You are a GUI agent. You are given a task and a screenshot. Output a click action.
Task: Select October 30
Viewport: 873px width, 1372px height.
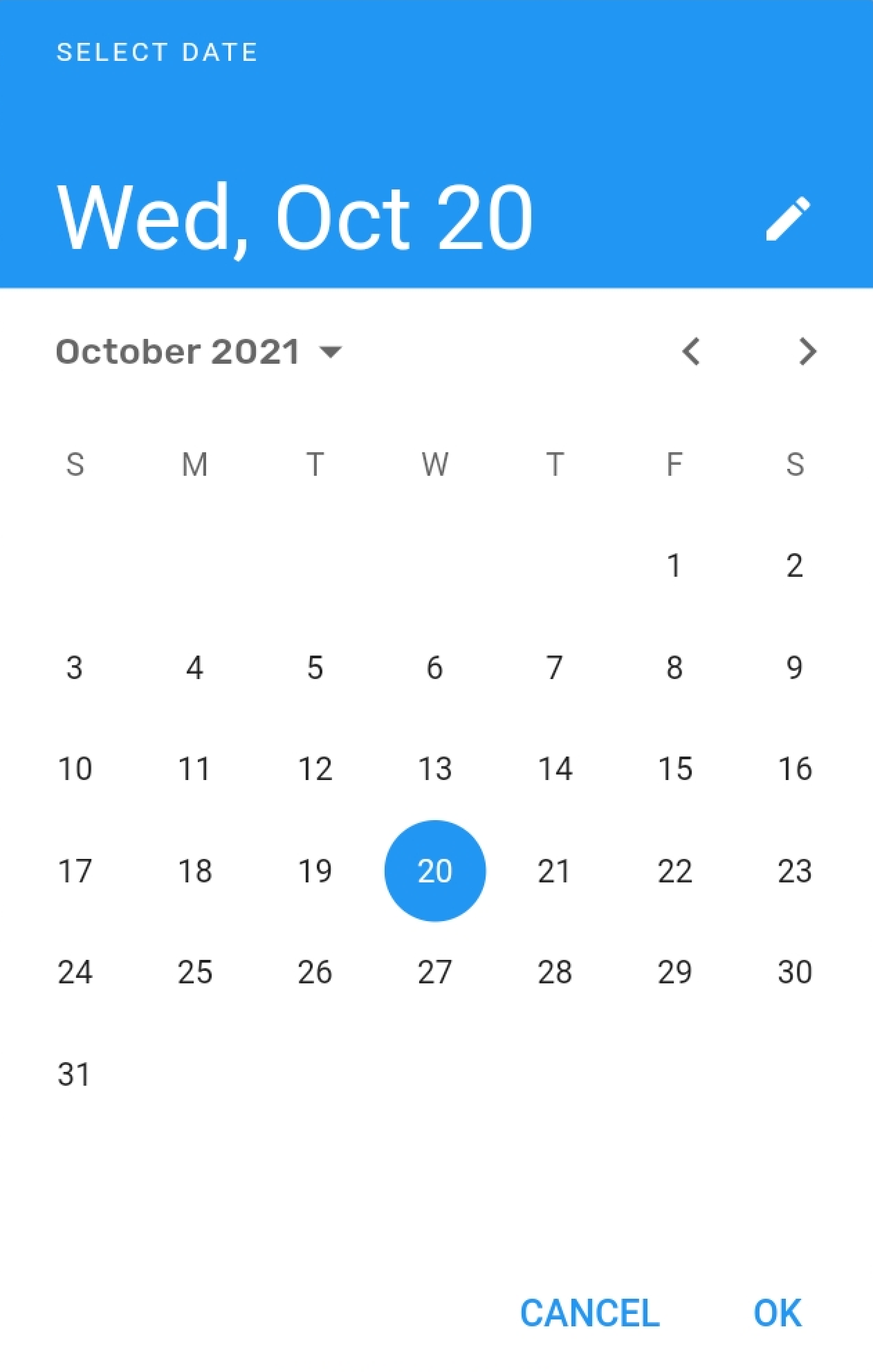tap(794, 972)
